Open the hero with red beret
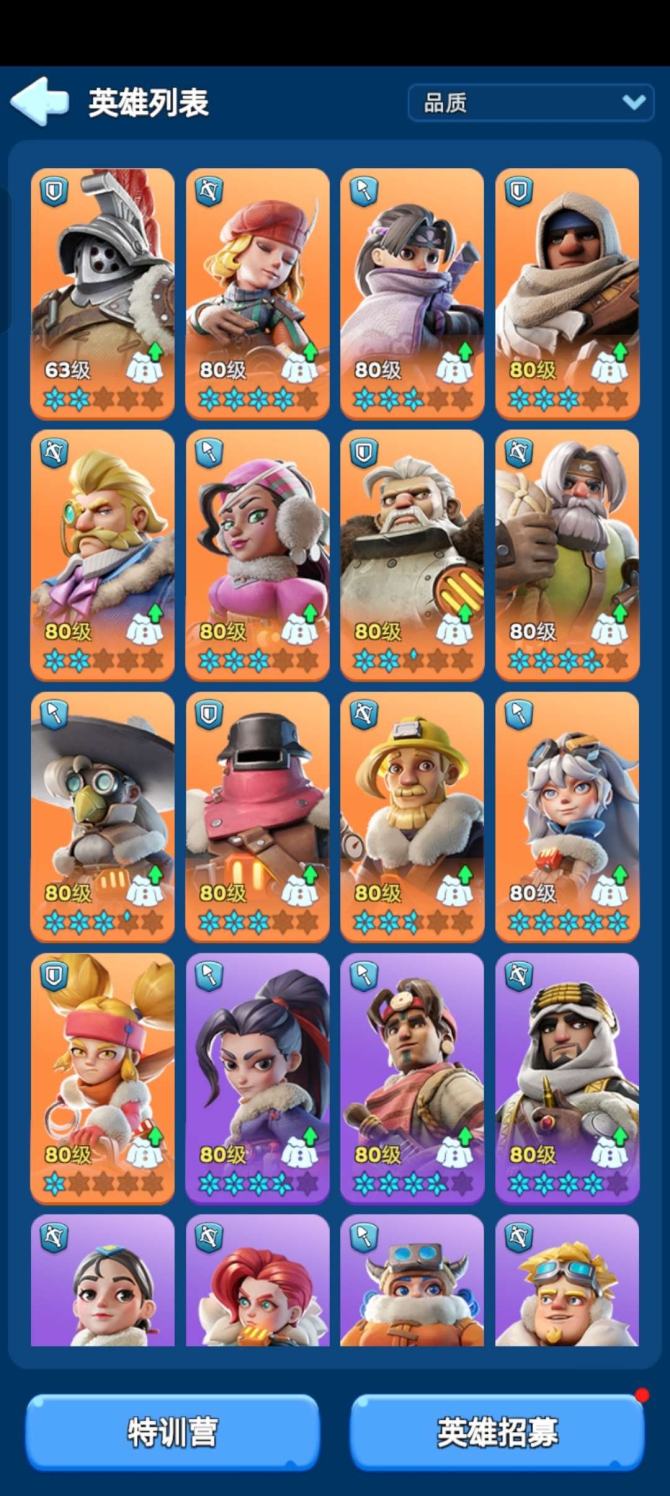The width and height of the screenshot is (670, 1496). click(257, 292)
